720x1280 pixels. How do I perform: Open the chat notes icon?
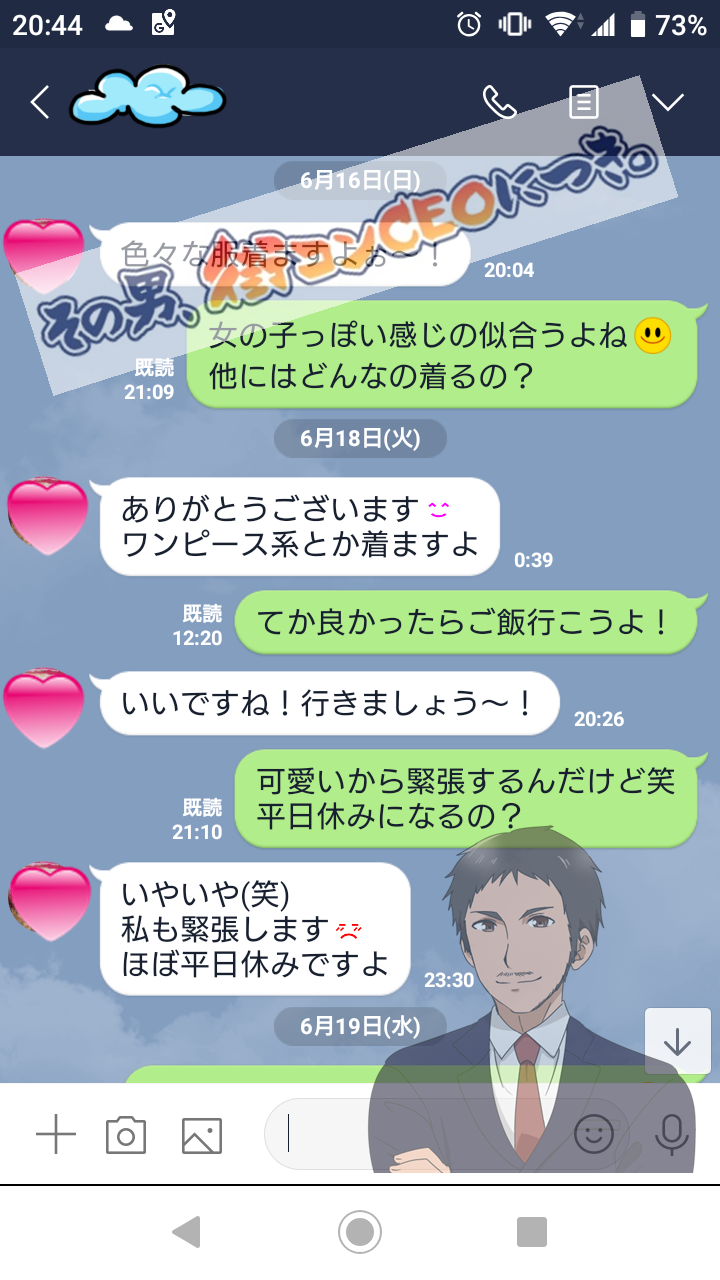[584, 102]
